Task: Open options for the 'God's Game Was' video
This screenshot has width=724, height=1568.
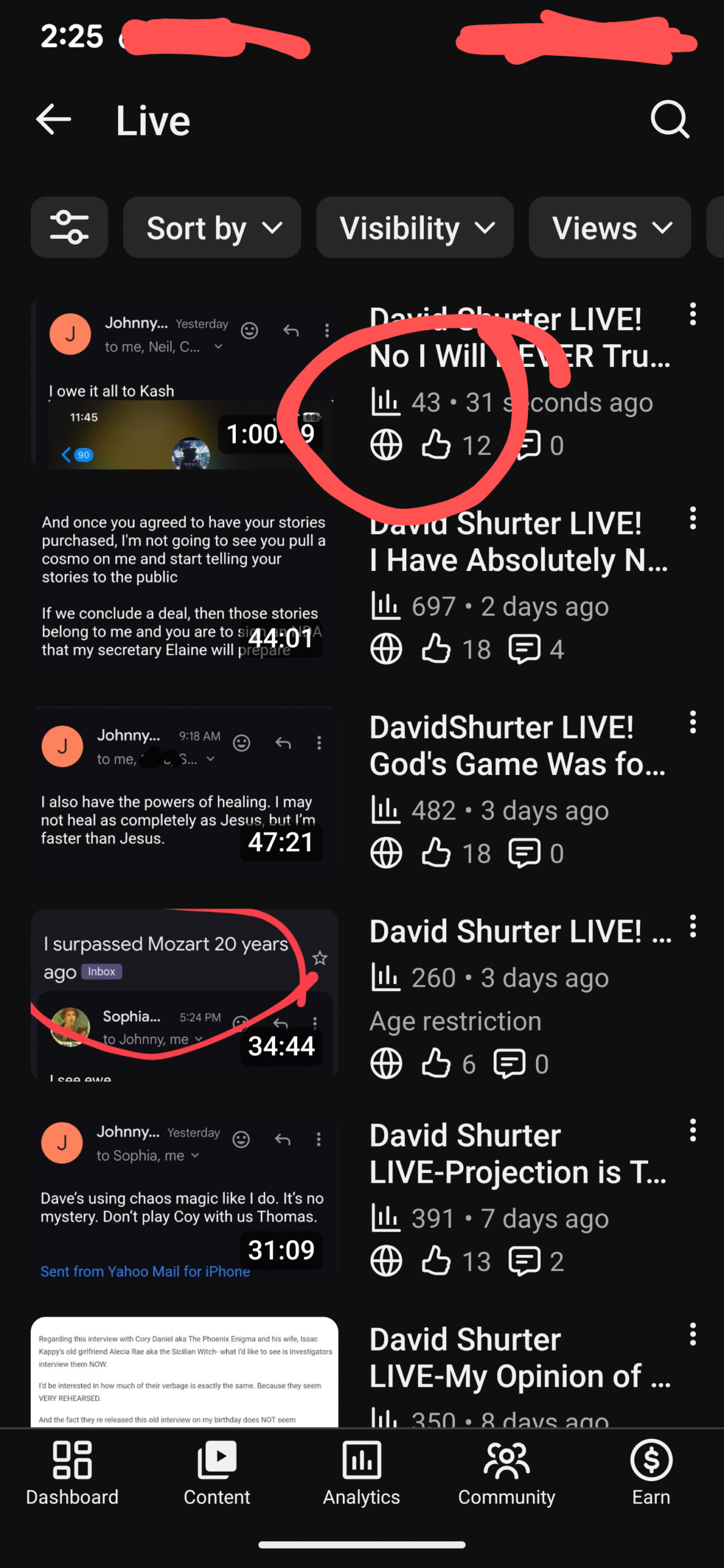Action: (693, 722)
